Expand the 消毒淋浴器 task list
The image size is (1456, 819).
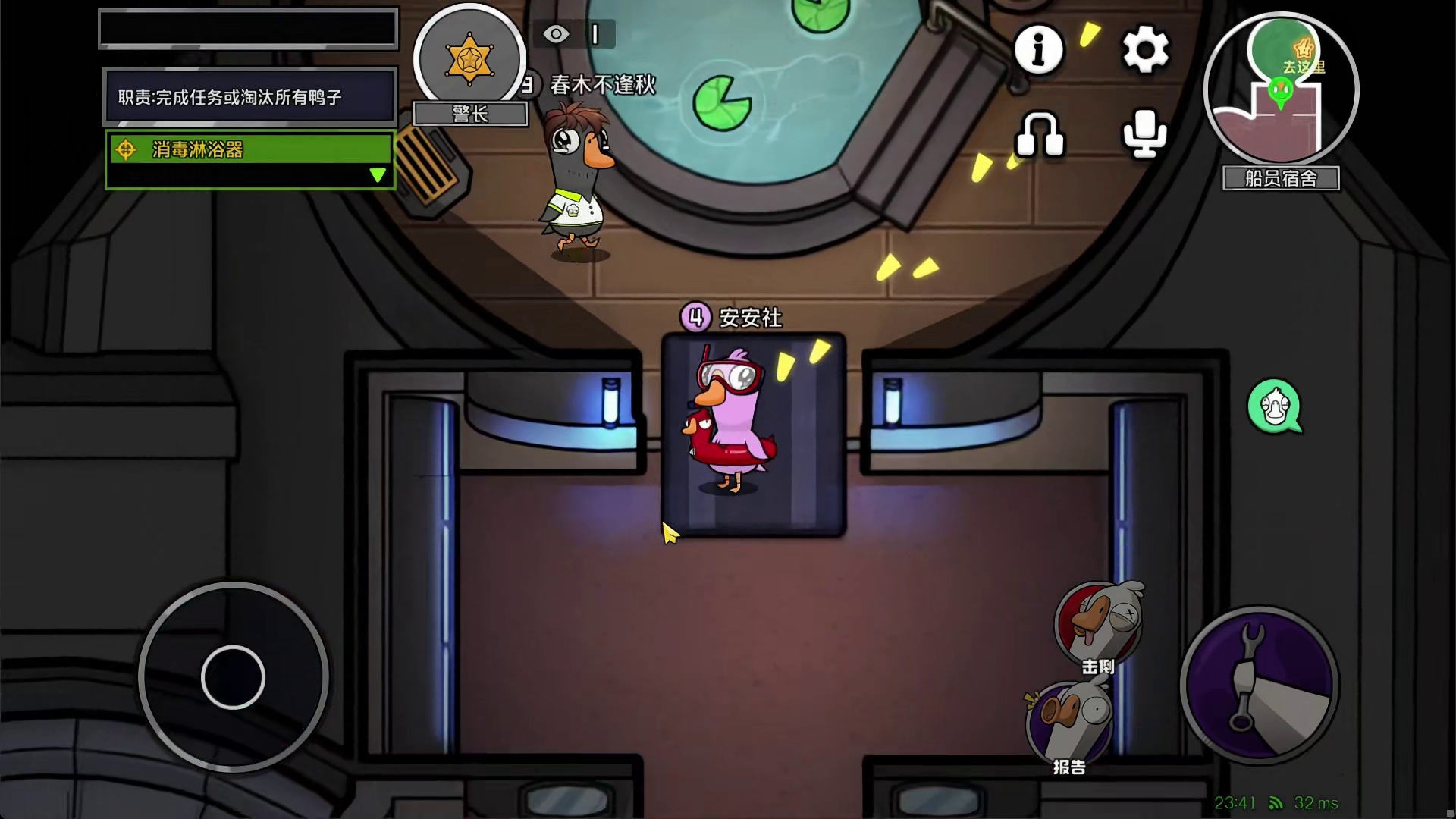377,175
